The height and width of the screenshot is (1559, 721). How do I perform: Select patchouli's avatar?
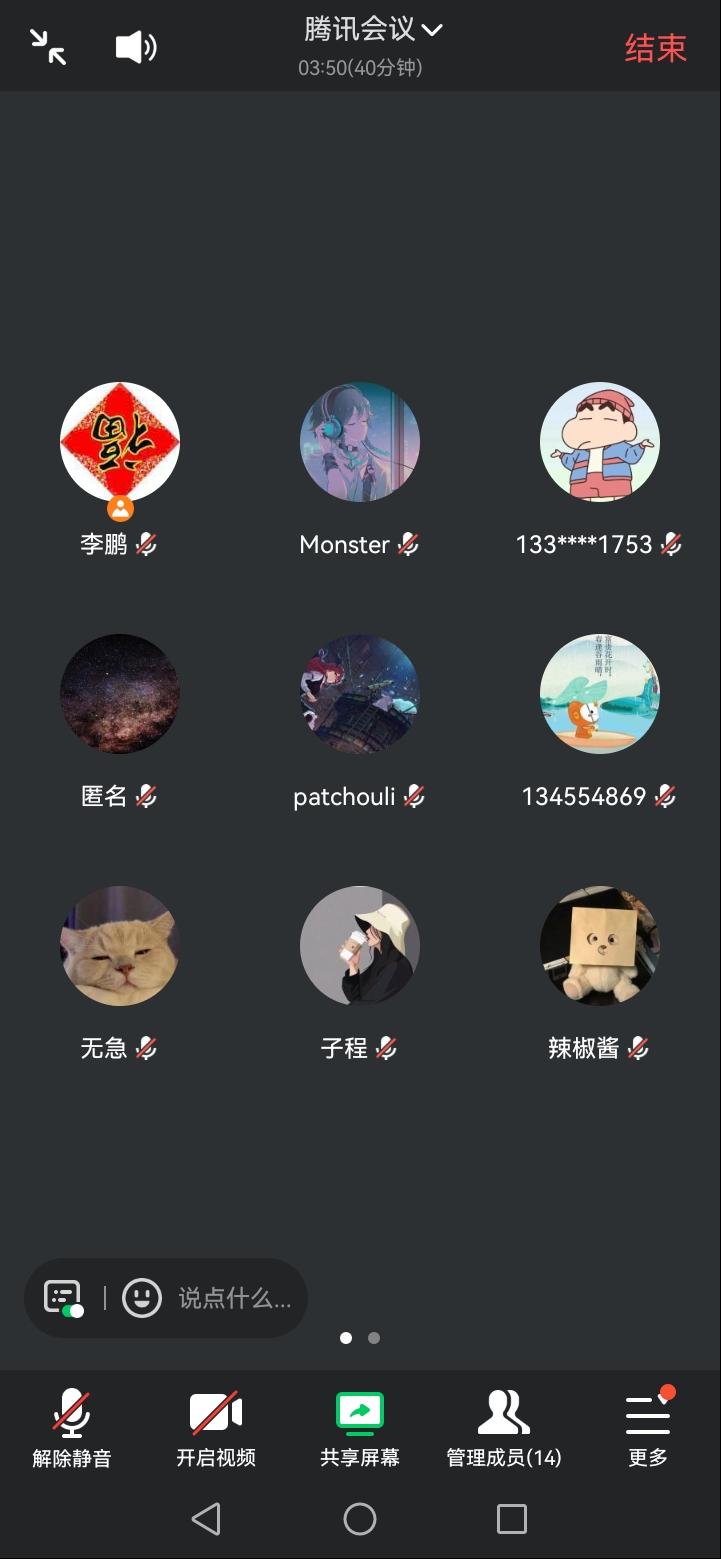[x=360, y=694]
